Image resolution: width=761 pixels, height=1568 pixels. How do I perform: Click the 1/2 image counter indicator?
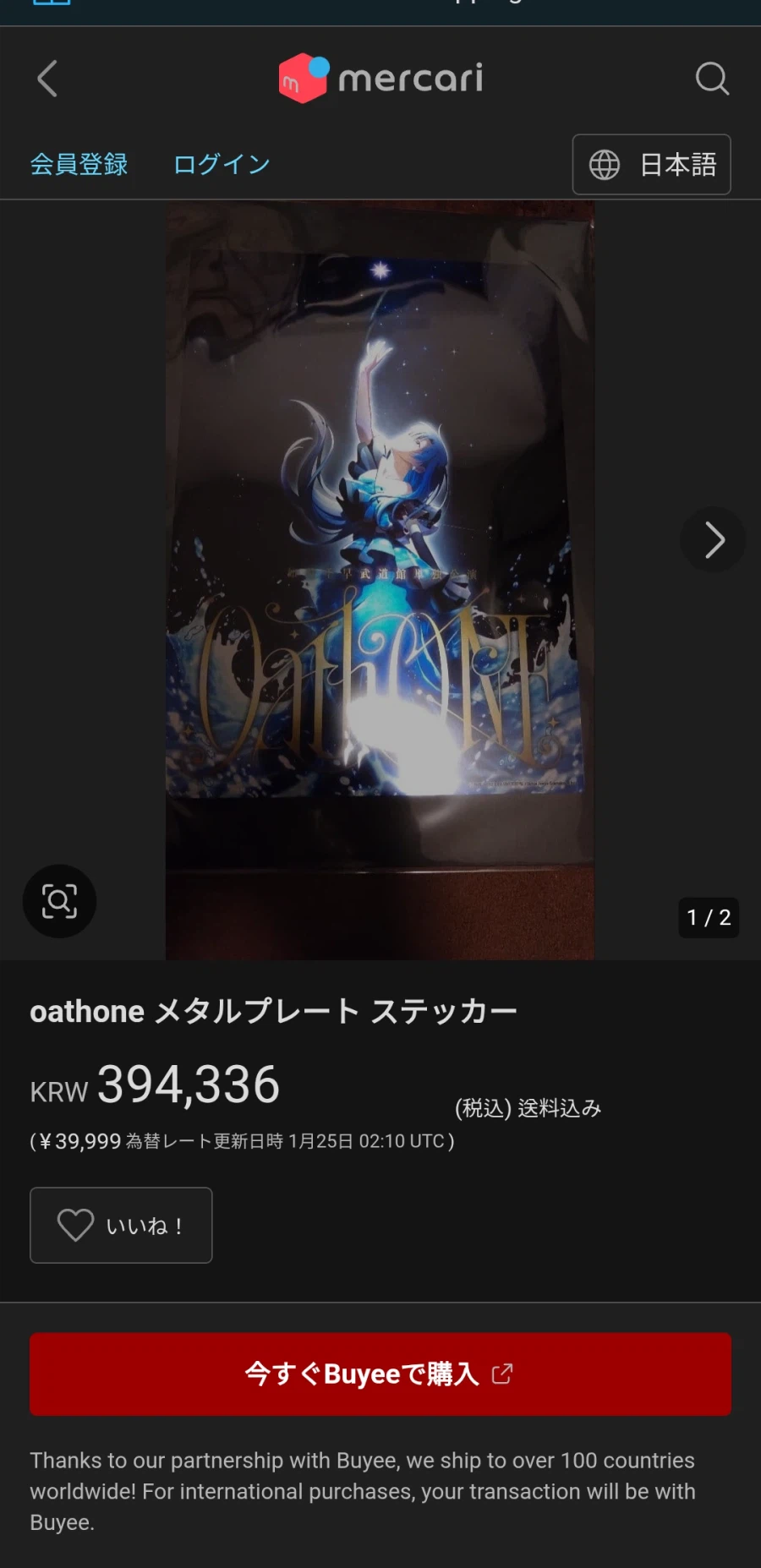click(x=709, y=917)
